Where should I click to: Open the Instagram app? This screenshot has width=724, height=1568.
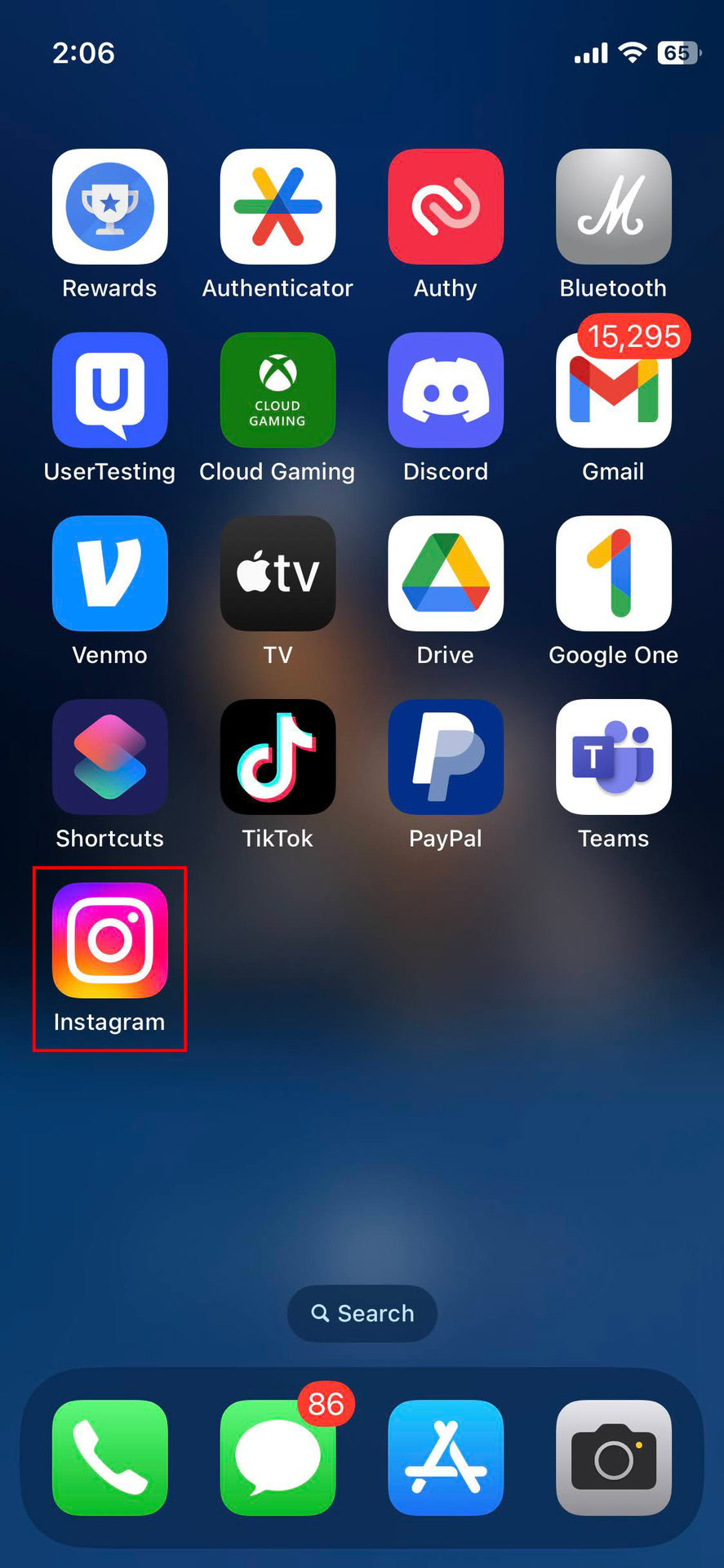click(x=109, y=940)
